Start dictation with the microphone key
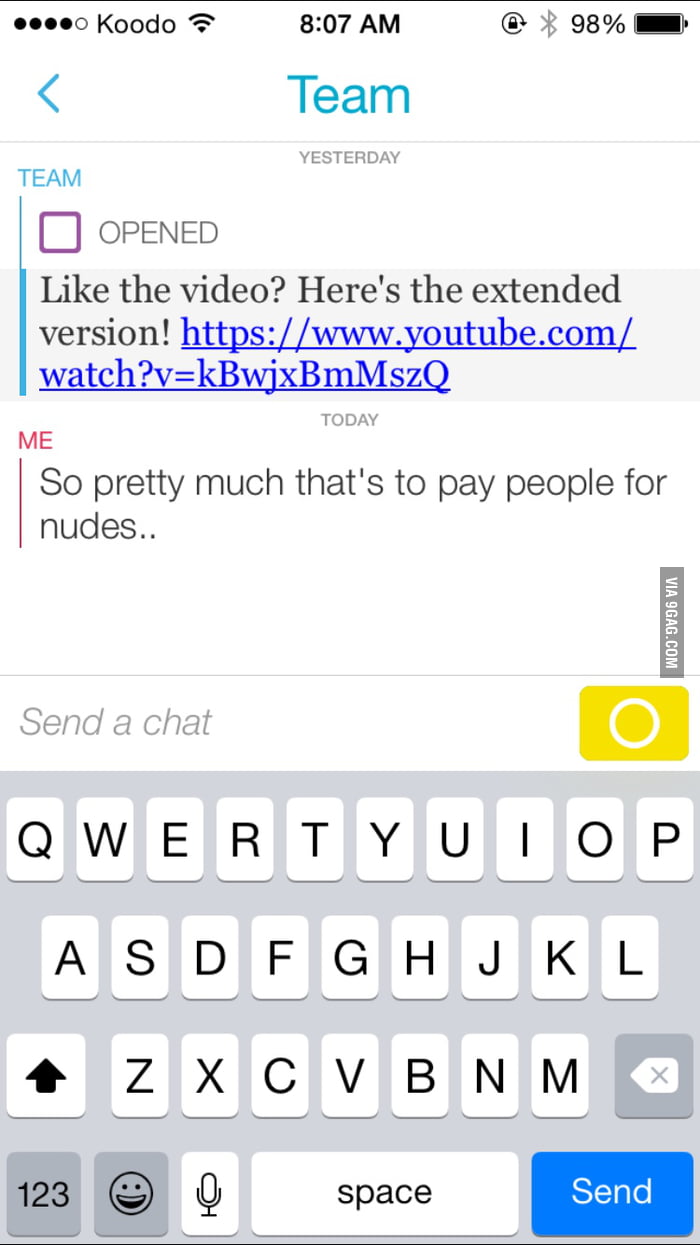Screen dimensions: 700x1245 (209, 1192)
